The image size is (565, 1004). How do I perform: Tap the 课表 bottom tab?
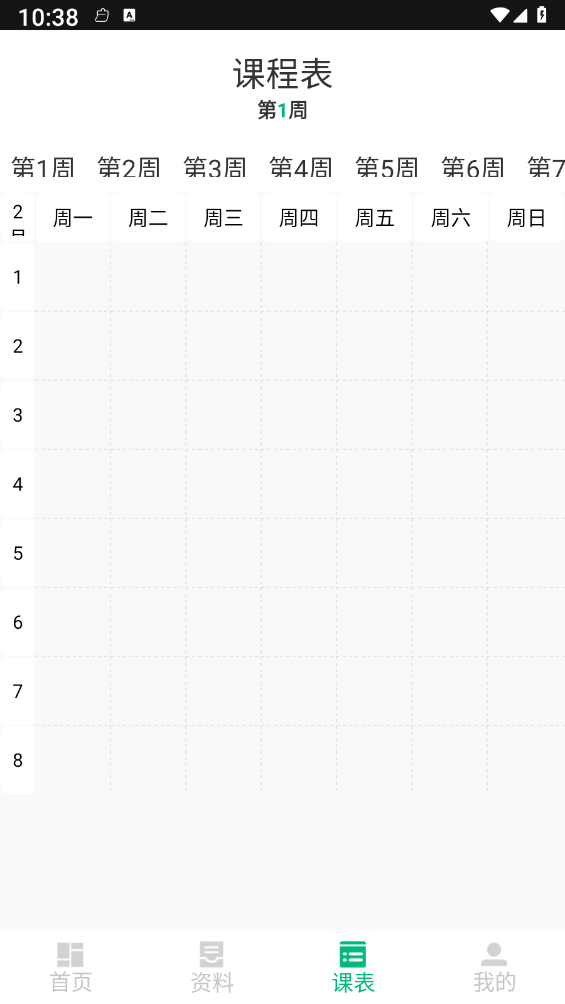(353, 967)
